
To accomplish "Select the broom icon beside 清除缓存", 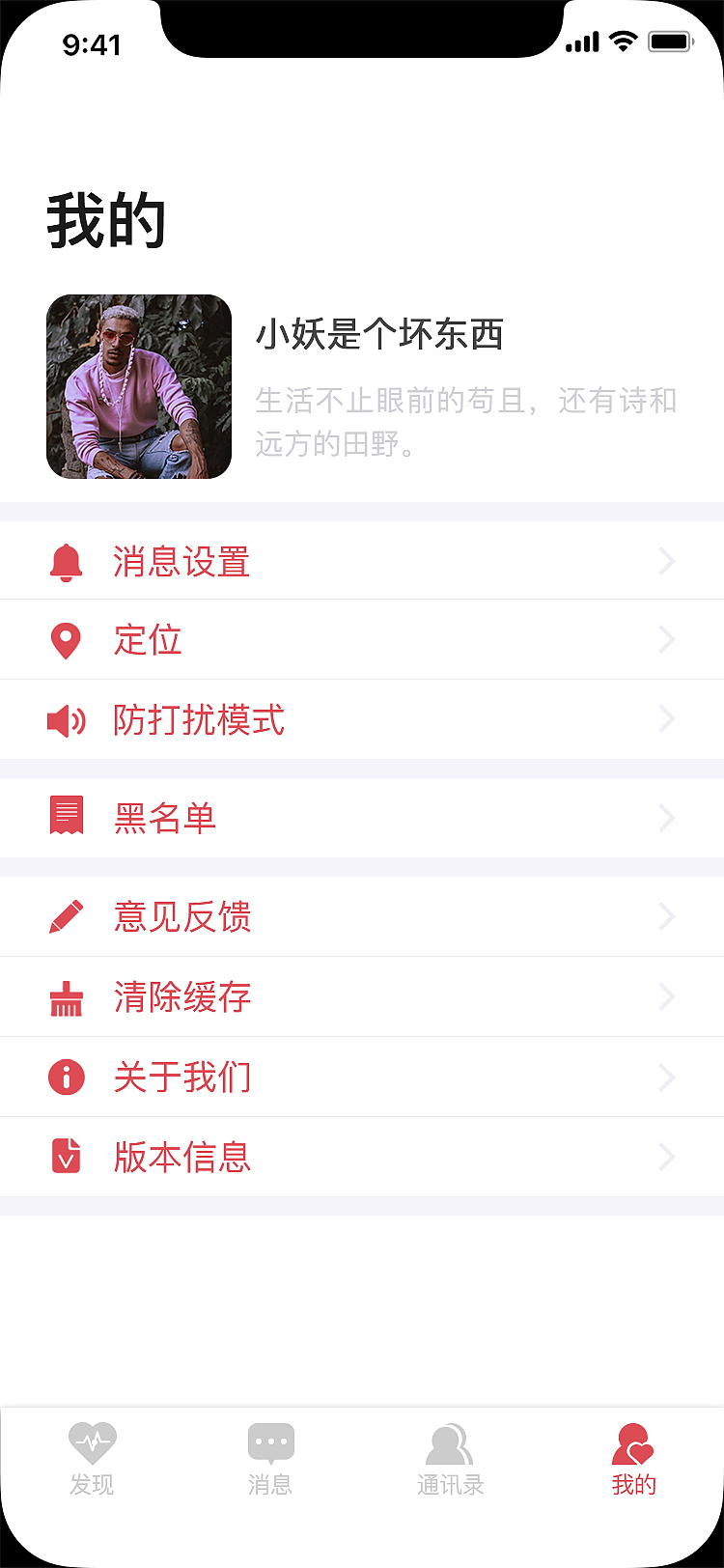I will (66, 996).
